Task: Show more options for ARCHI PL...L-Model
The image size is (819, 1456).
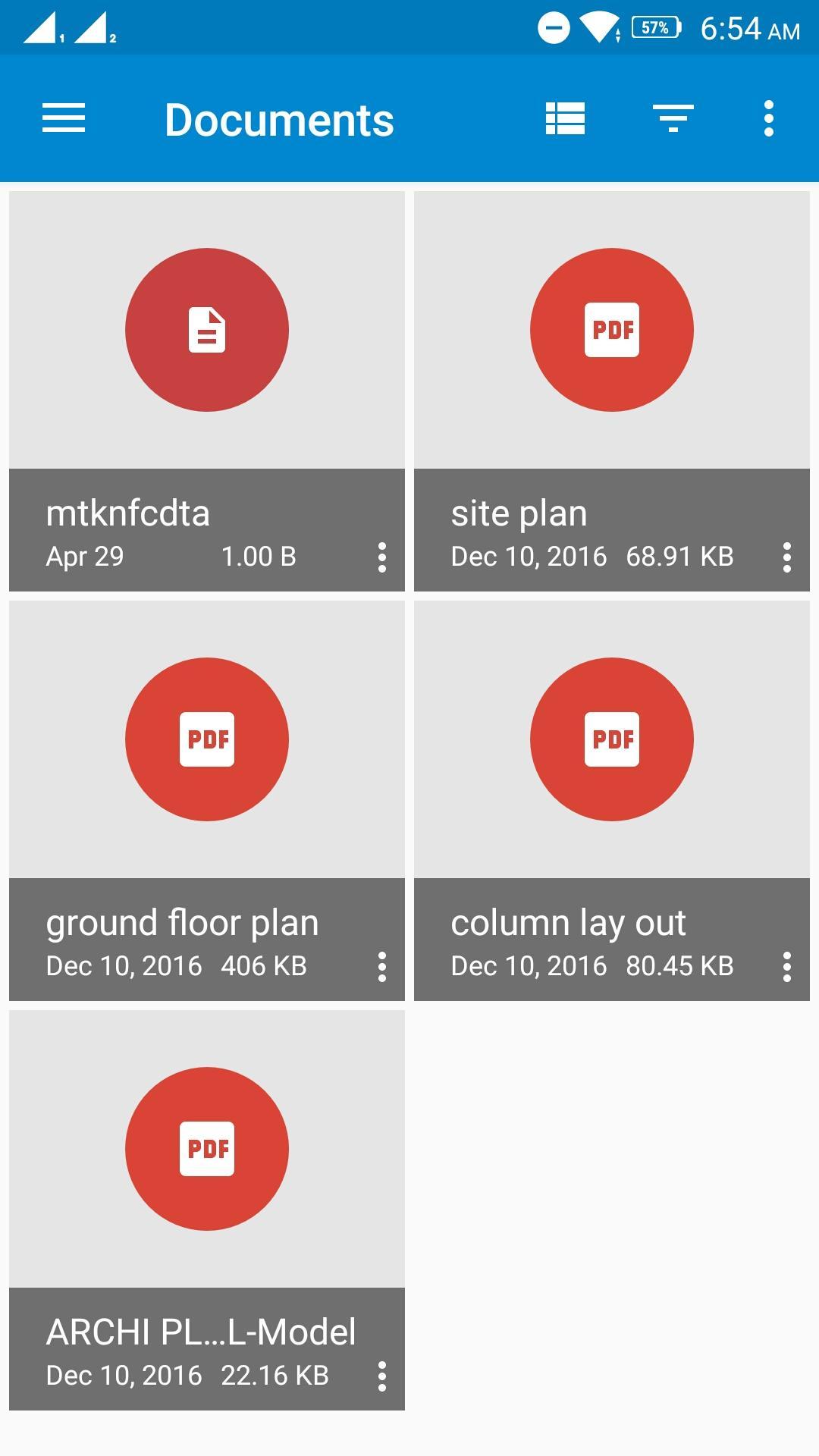Action: coord(382,1376)
